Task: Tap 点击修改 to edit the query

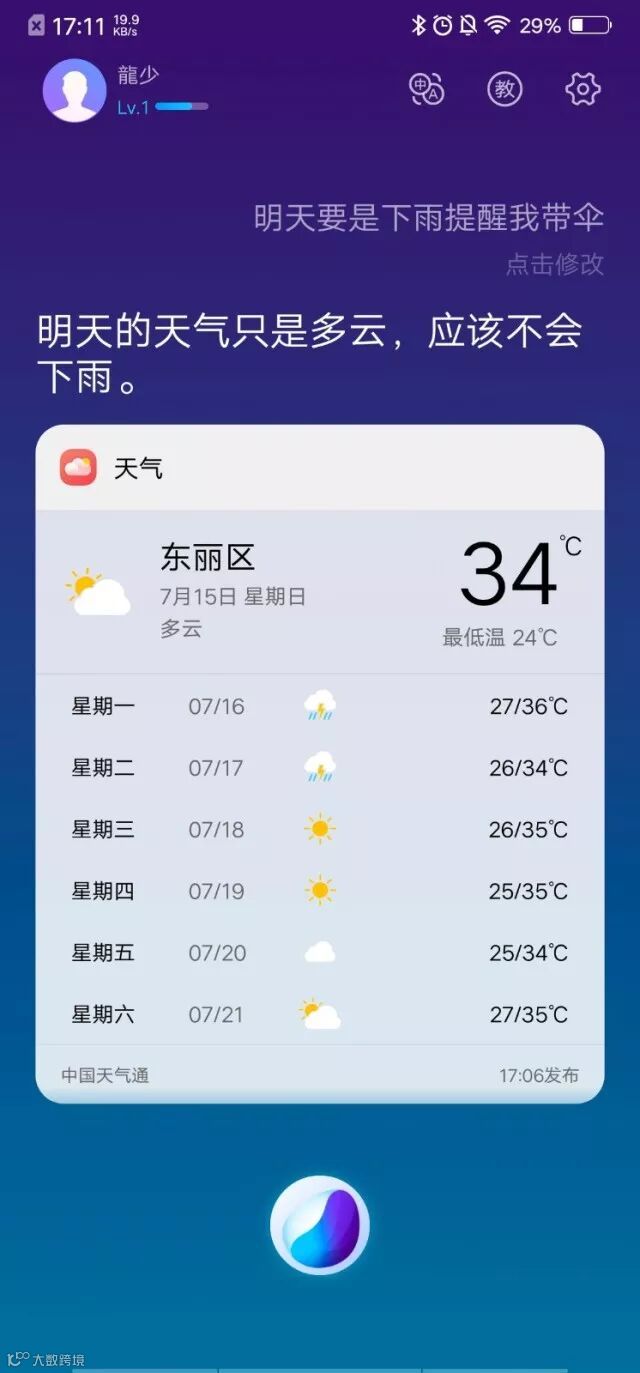Action: [555, 264]
